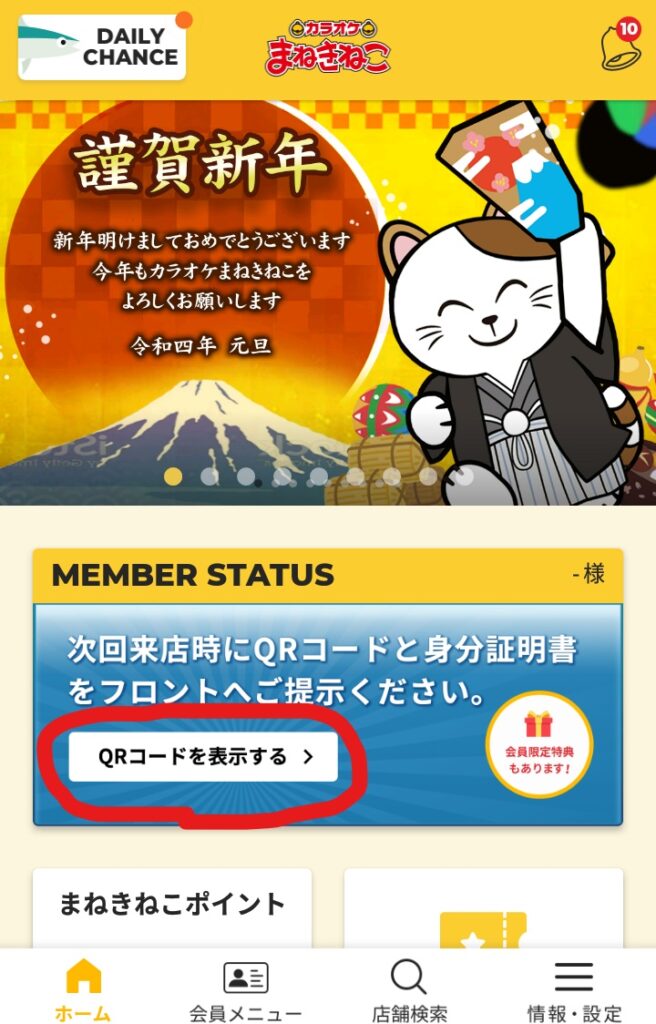Image resolution: width=656 pixels, height=1024 pixels.
Task: Open the coupon ticket card
Action: (x=483, y=910)
